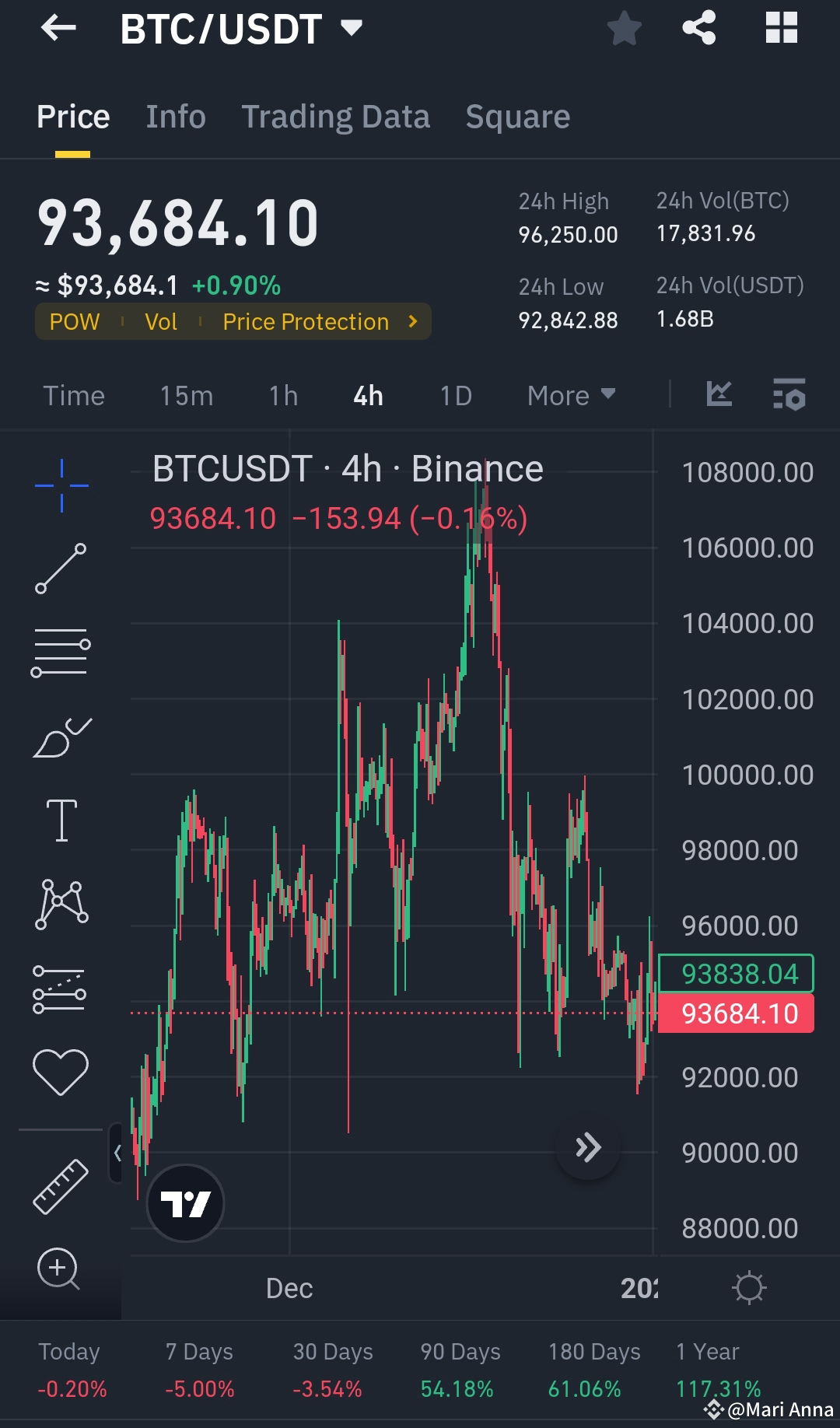Open the chart style icon
Screen dimensions: 840x1428
coord(718,395)
